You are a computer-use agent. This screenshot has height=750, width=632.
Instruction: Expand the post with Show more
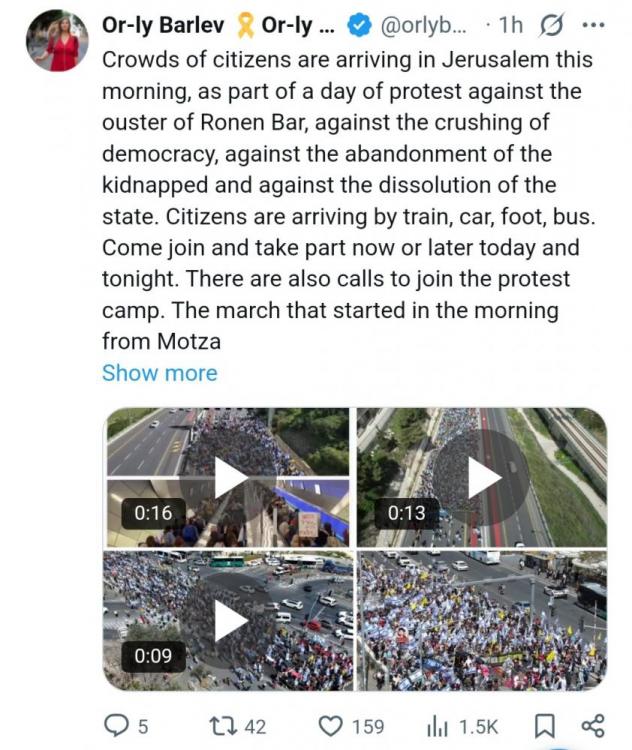tap(159, 373)
